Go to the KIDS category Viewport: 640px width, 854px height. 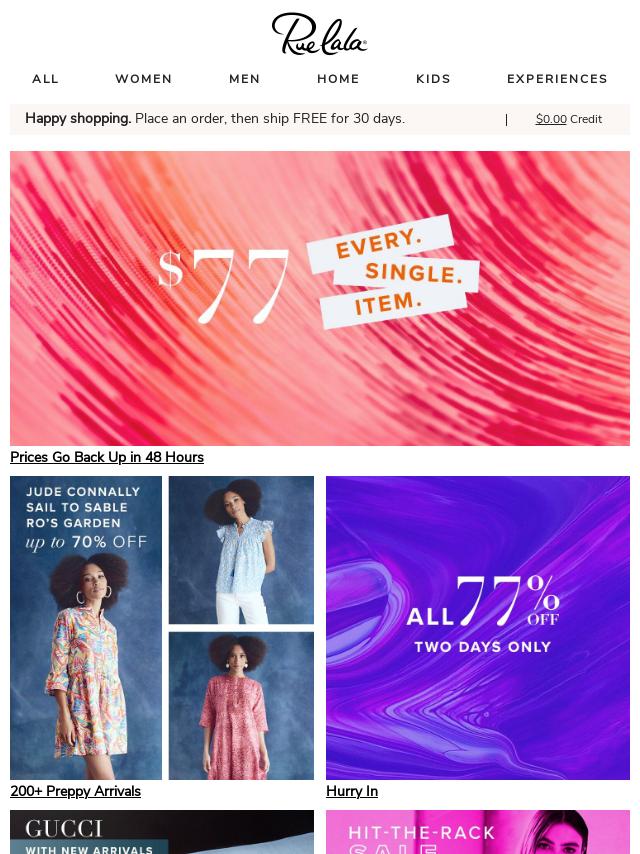click(433, 79)
